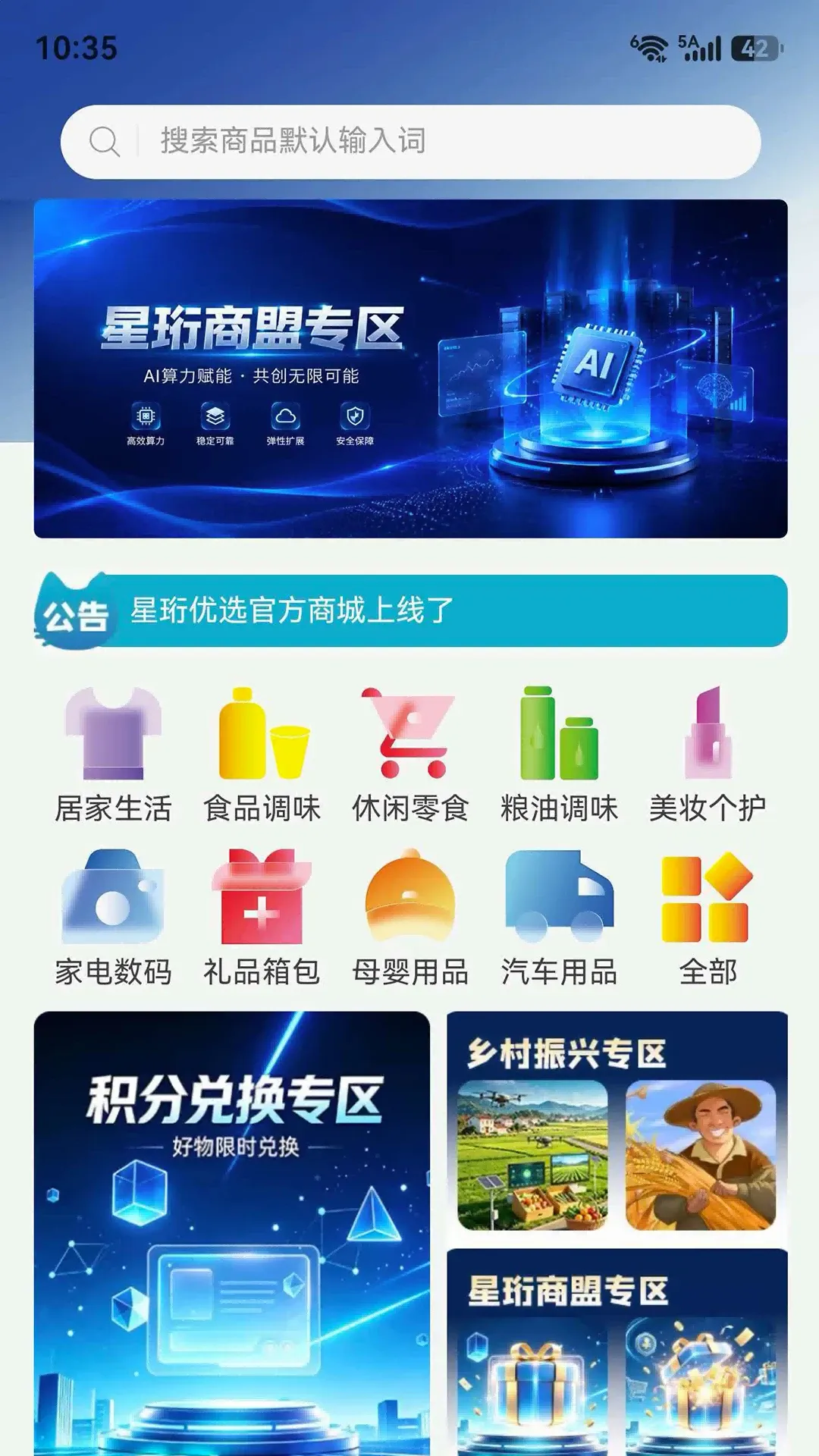Open the 公告 announcement bar
This screenshot has height=1456, width=819.
coord(410,611)
